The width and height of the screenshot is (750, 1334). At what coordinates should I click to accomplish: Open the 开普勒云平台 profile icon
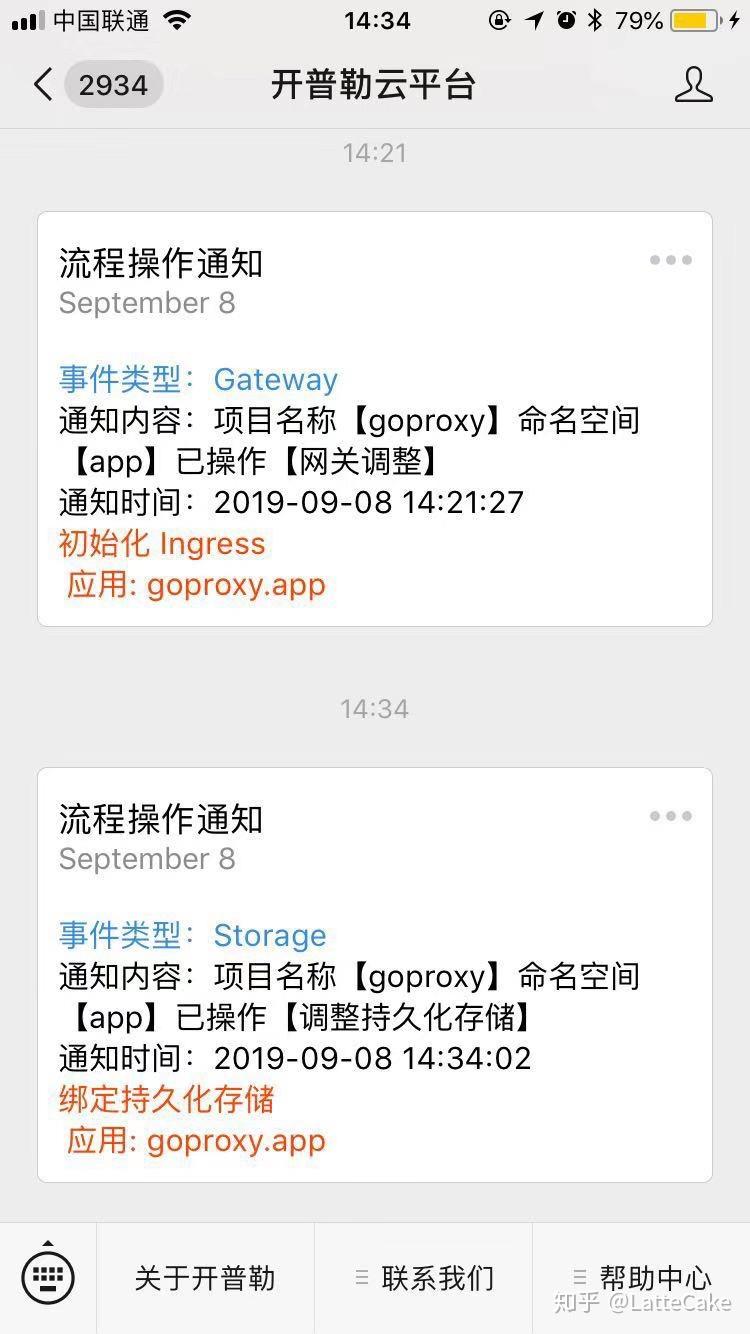pos(695,85)
